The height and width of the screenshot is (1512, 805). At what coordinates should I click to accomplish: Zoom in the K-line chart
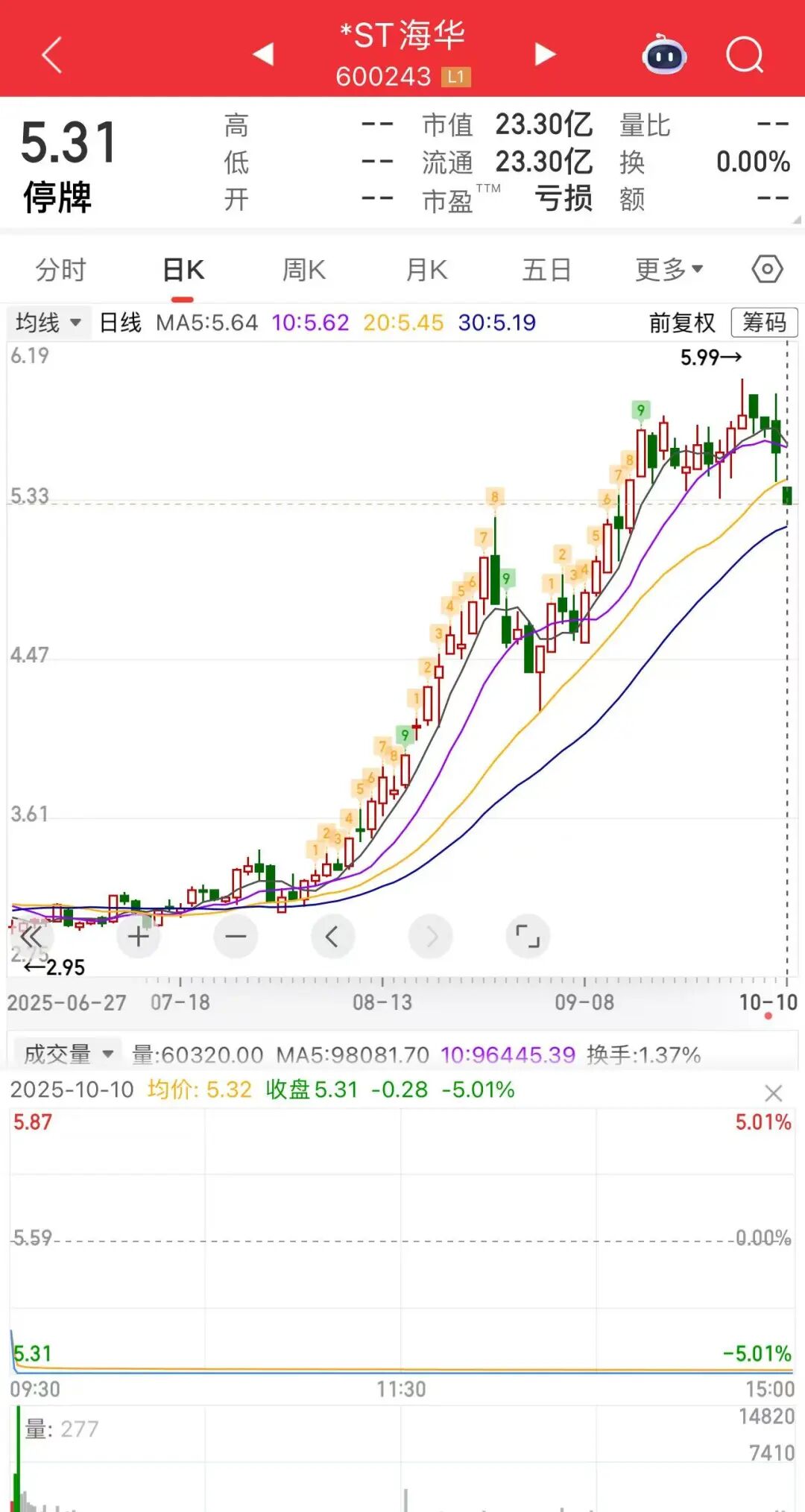coord(138,937)
